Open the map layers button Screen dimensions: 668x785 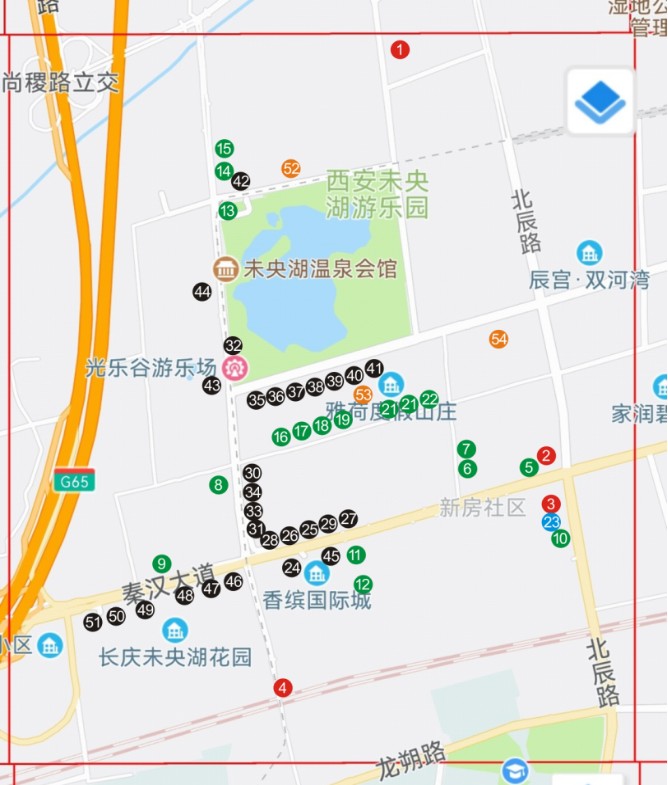pyautogui.click(x=600, y=100)
